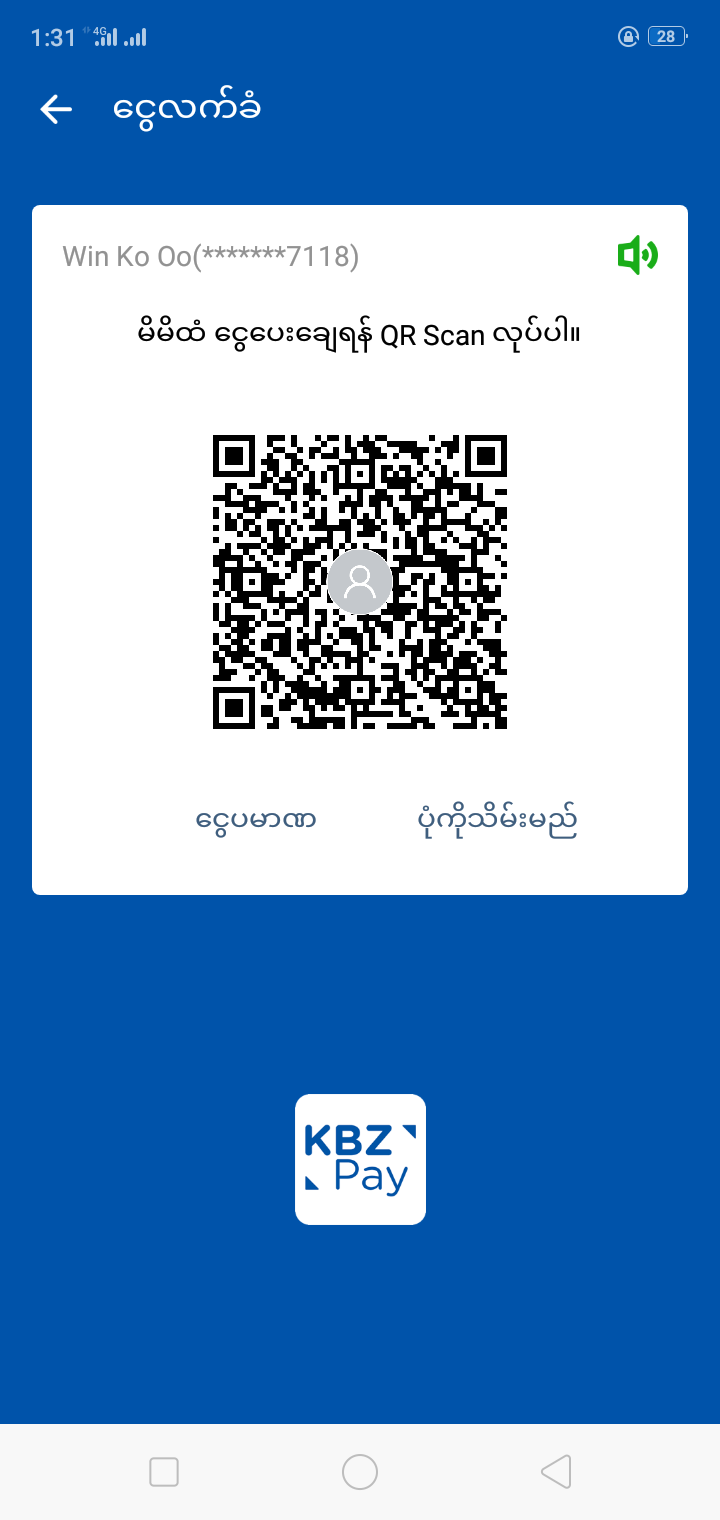Tap ပုံကိုသိမ်းမည် to save the image
The height and width of the screenshot is (1520, 720).
497,821
